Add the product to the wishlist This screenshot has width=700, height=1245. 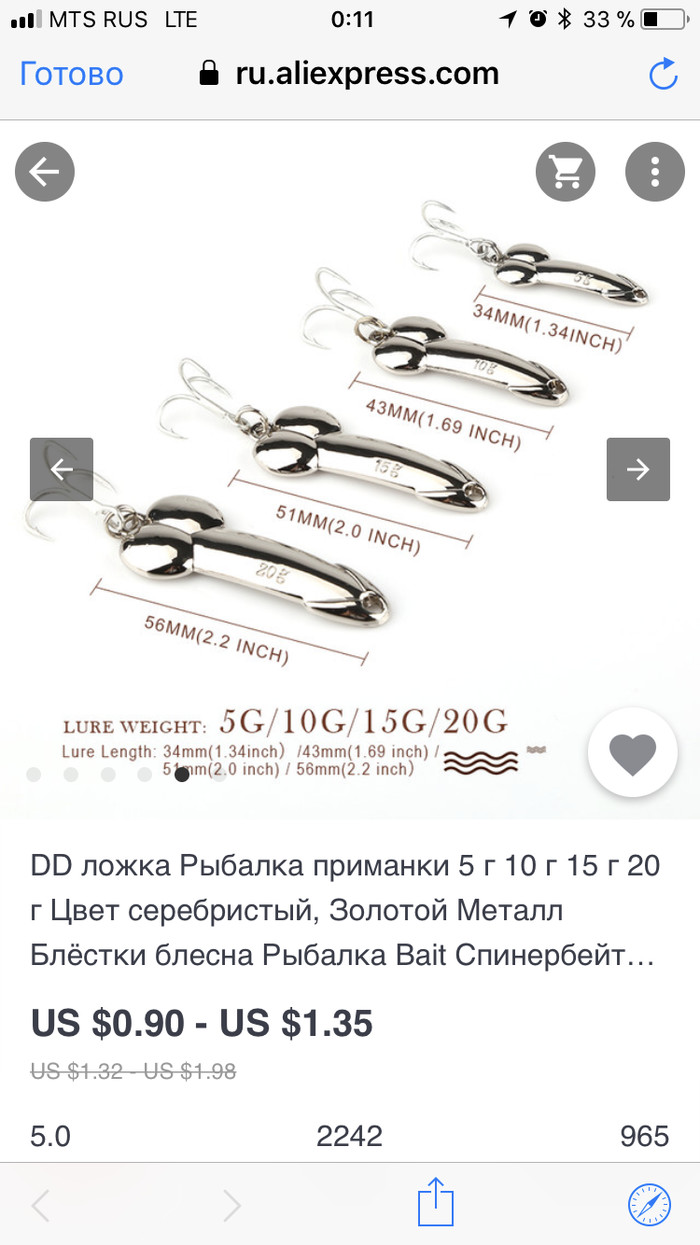pyautogui.click(x=633, y=753)
